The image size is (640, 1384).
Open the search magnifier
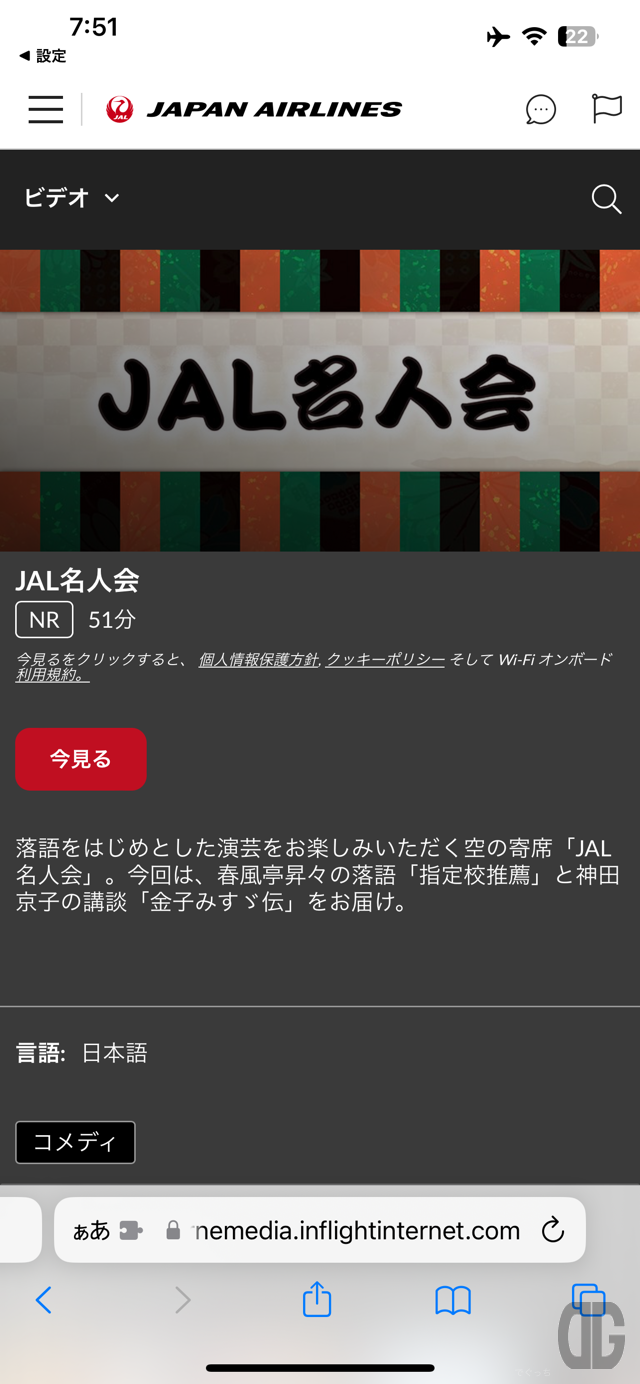(x=606, y=198)
